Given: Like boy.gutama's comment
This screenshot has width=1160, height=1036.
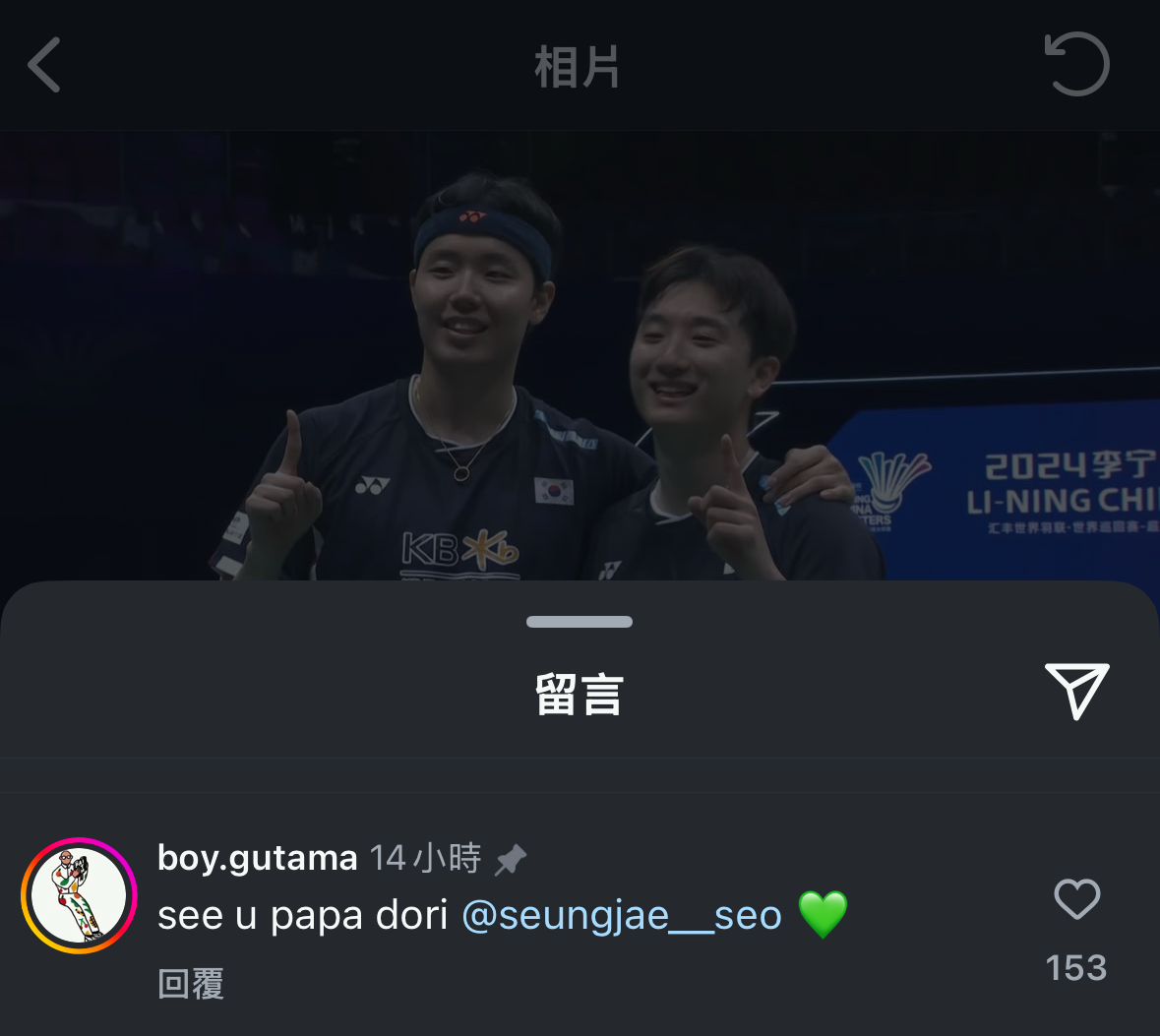Looking at the screenshot, I should (x=1076, y=899).
